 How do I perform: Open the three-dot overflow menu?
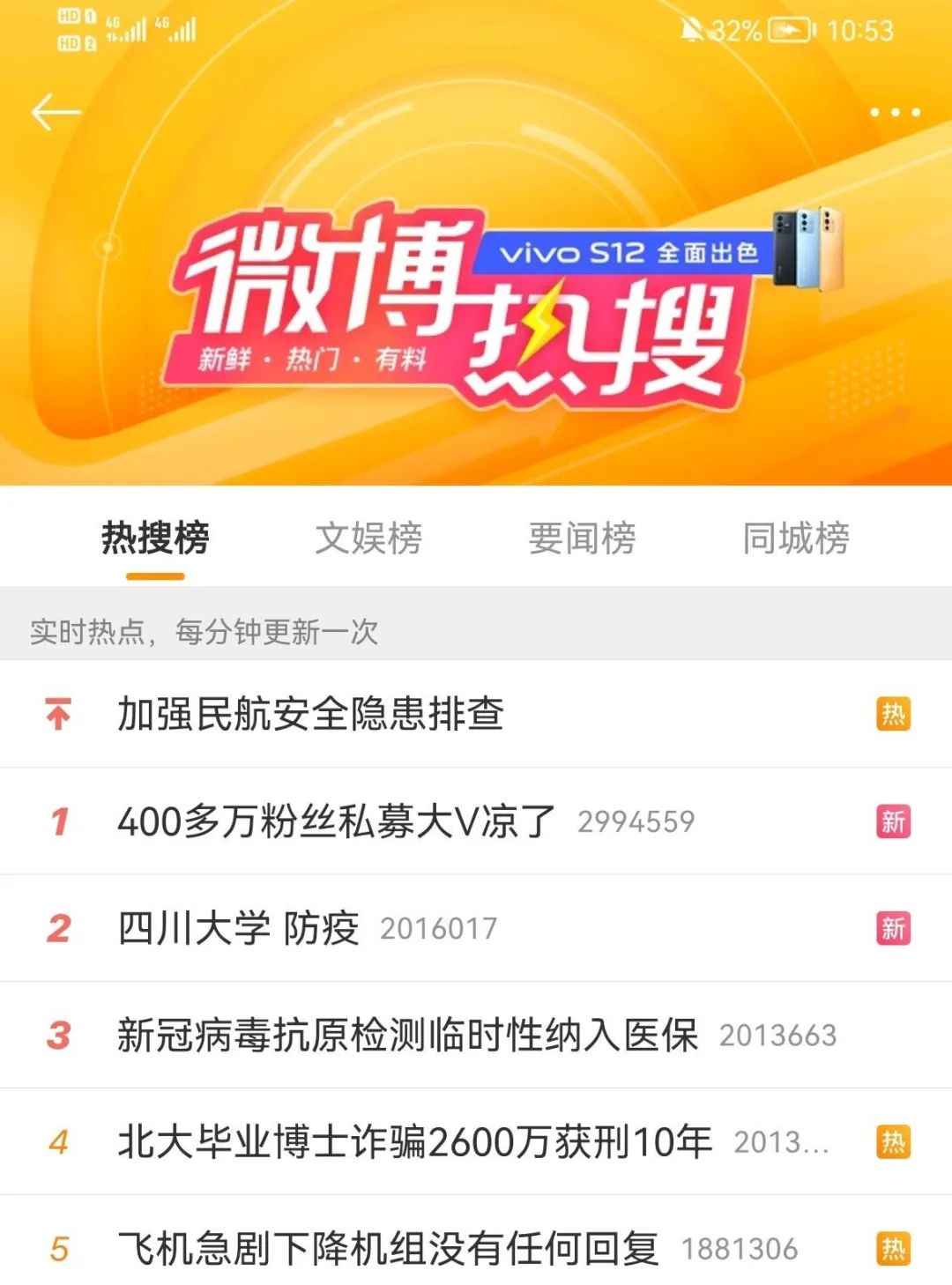(895, 113)
